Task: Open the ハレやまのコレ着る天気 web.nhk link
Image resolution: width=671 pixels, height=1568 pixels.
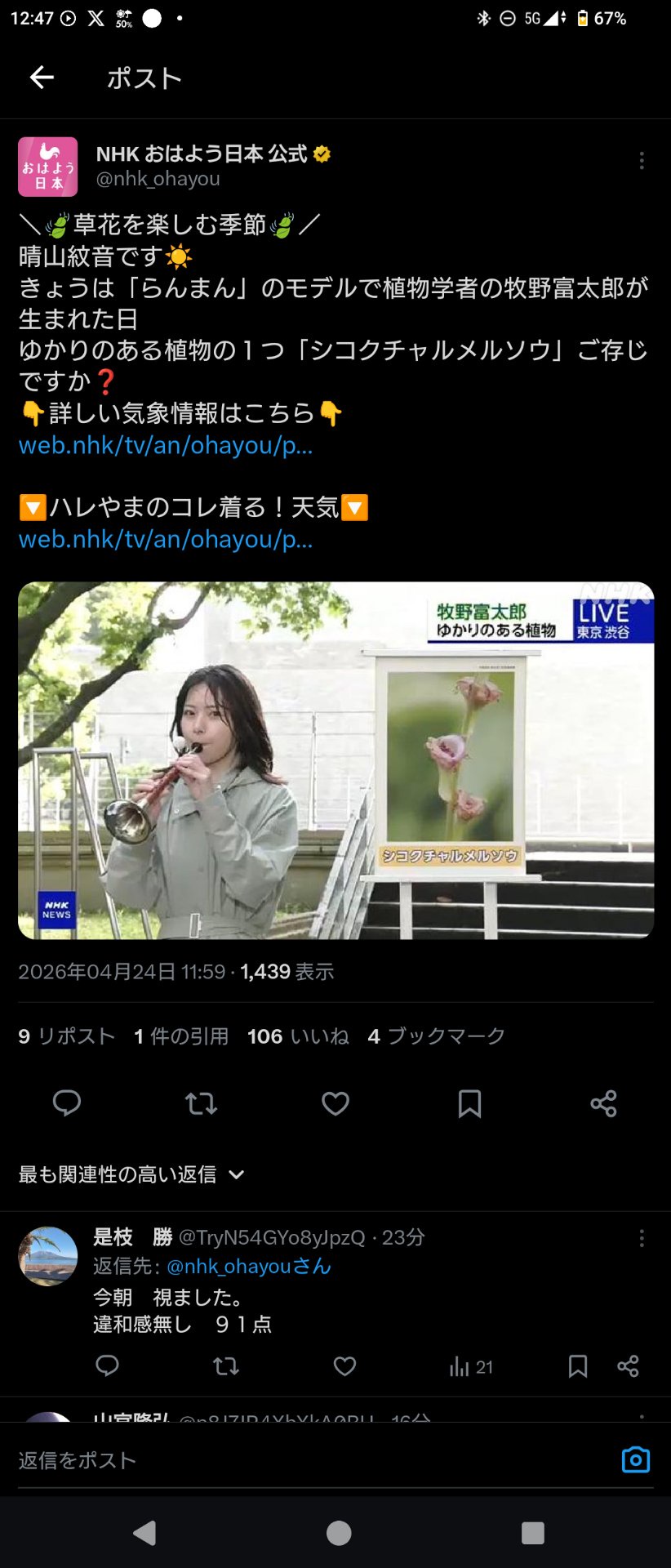Action: 166,539
